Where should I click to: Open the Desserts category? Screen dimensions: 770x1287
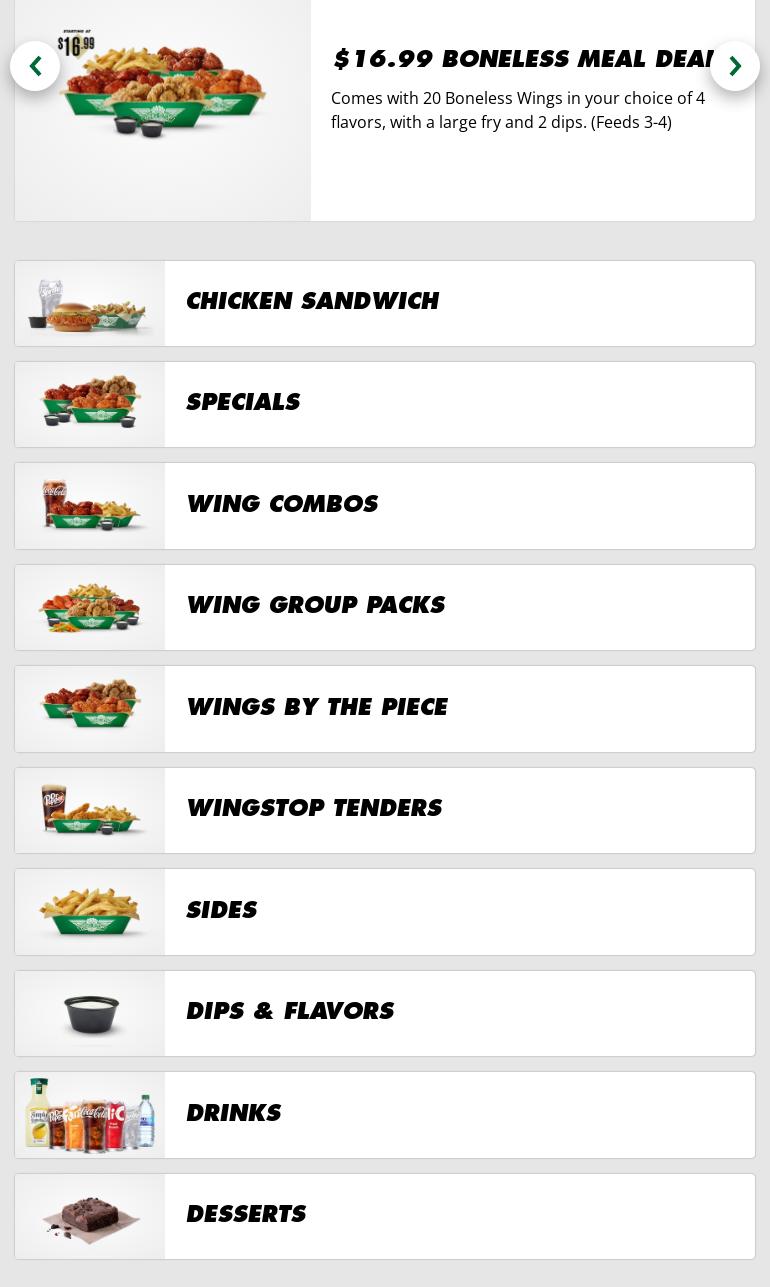coord(385,1216)
